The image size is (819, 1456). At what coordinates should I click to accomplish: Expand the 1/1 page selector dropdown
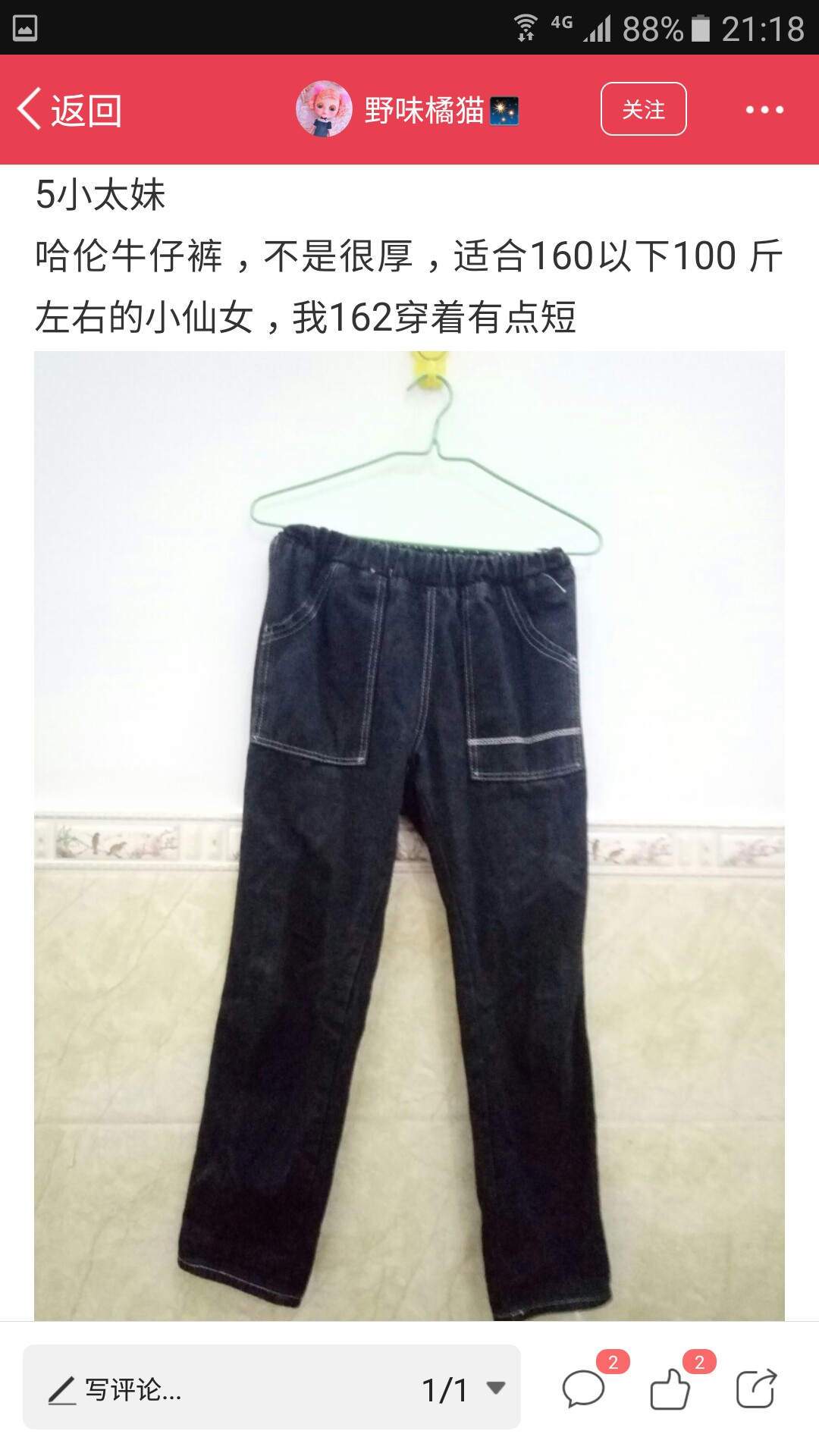[x=464, y=1389]
